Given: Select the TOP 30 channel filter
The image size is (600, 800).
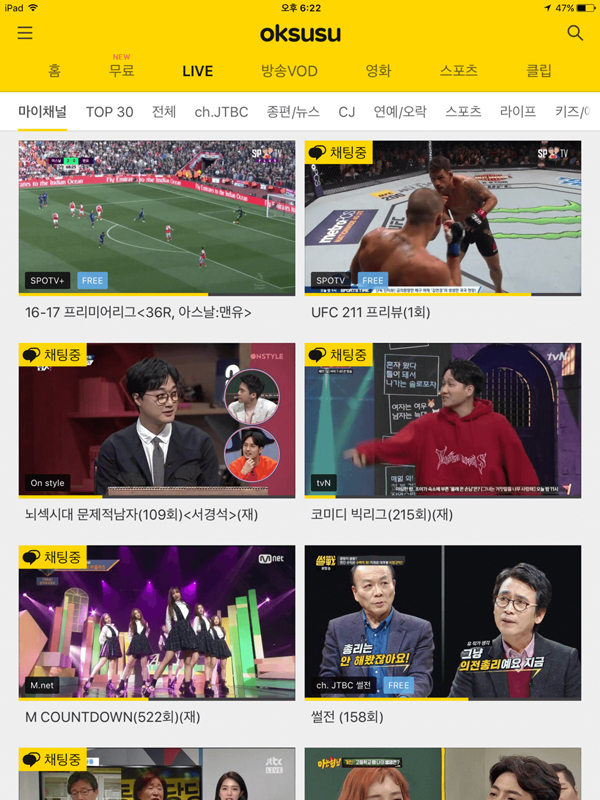Looking at the screenshot, I should coord(109,112).
